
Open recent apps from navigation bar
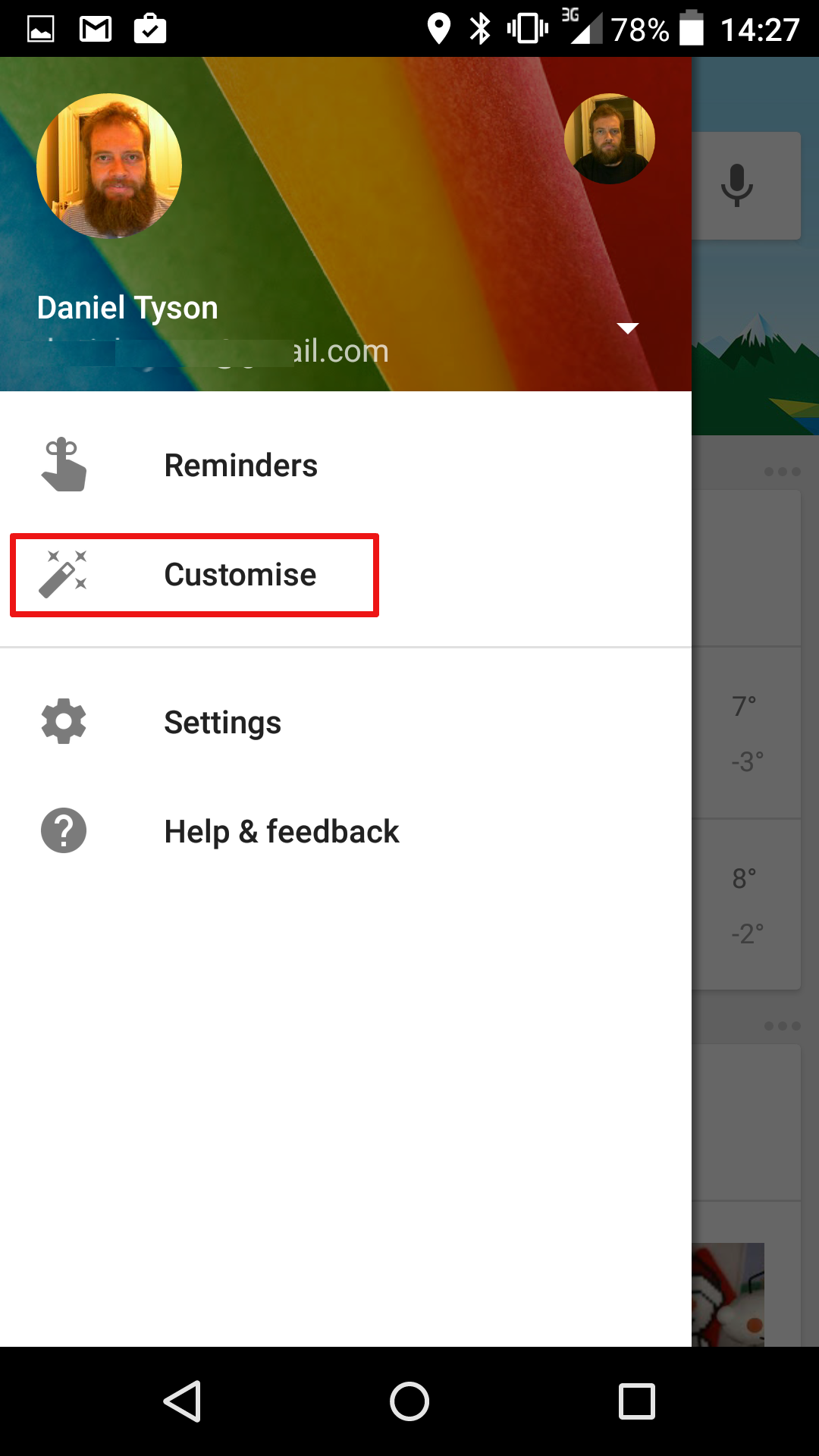[x=637, y=1401]
